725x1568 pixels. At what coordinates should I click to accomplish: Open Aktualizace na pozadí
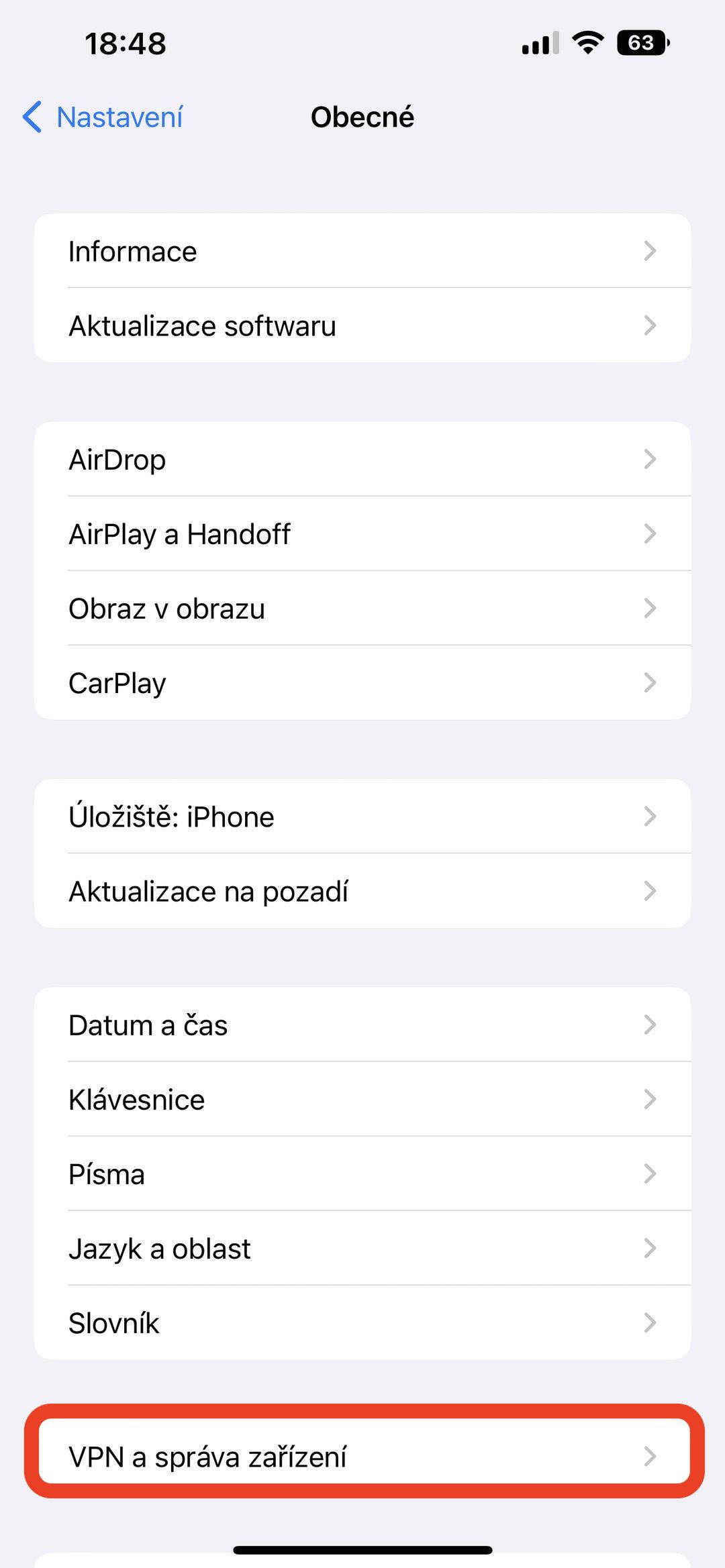(362, 891)
